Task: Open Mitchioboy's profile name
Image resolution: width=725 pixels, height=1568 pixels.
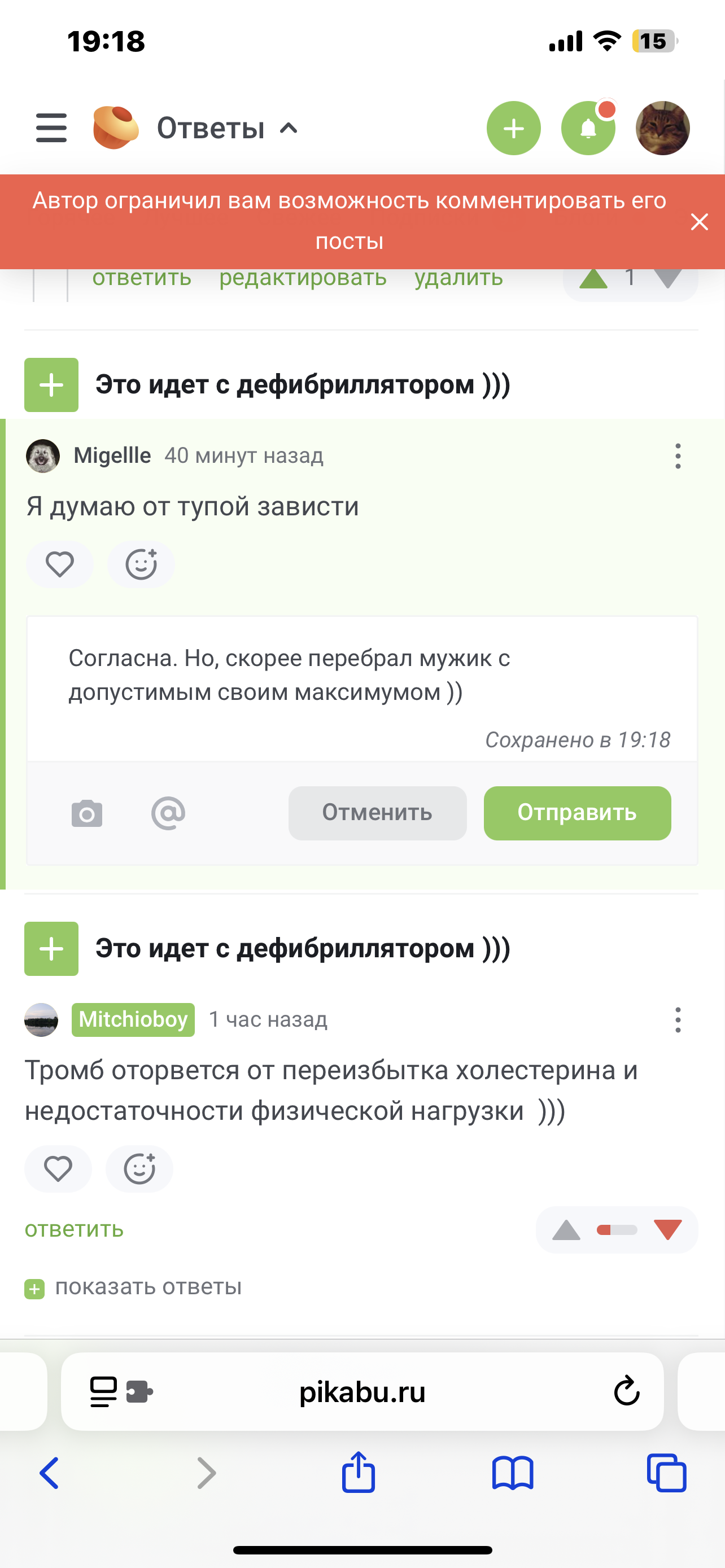Action: point(133,1019)
